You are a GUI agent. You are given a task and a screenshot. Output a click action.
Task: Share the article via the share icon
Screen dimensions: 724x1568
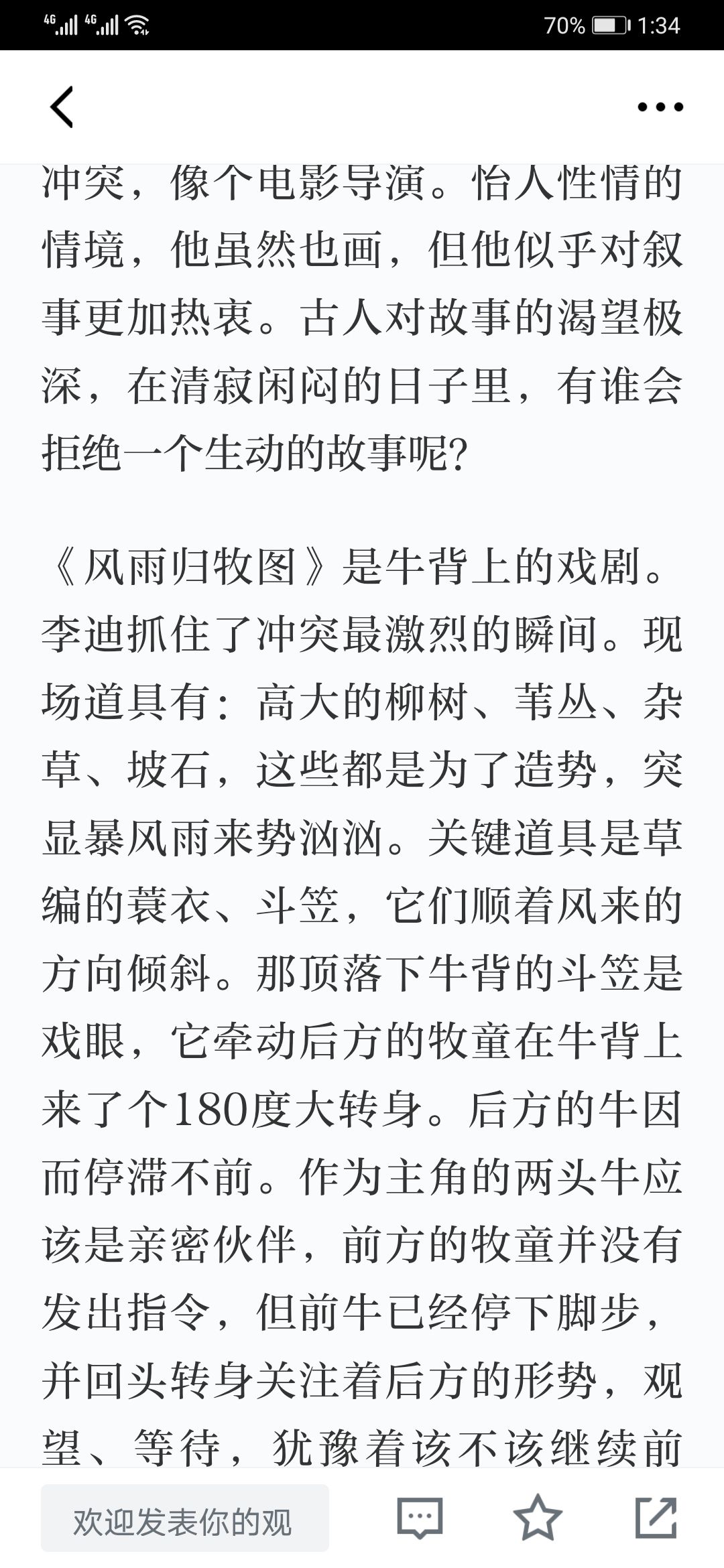tap(656, 1517)
